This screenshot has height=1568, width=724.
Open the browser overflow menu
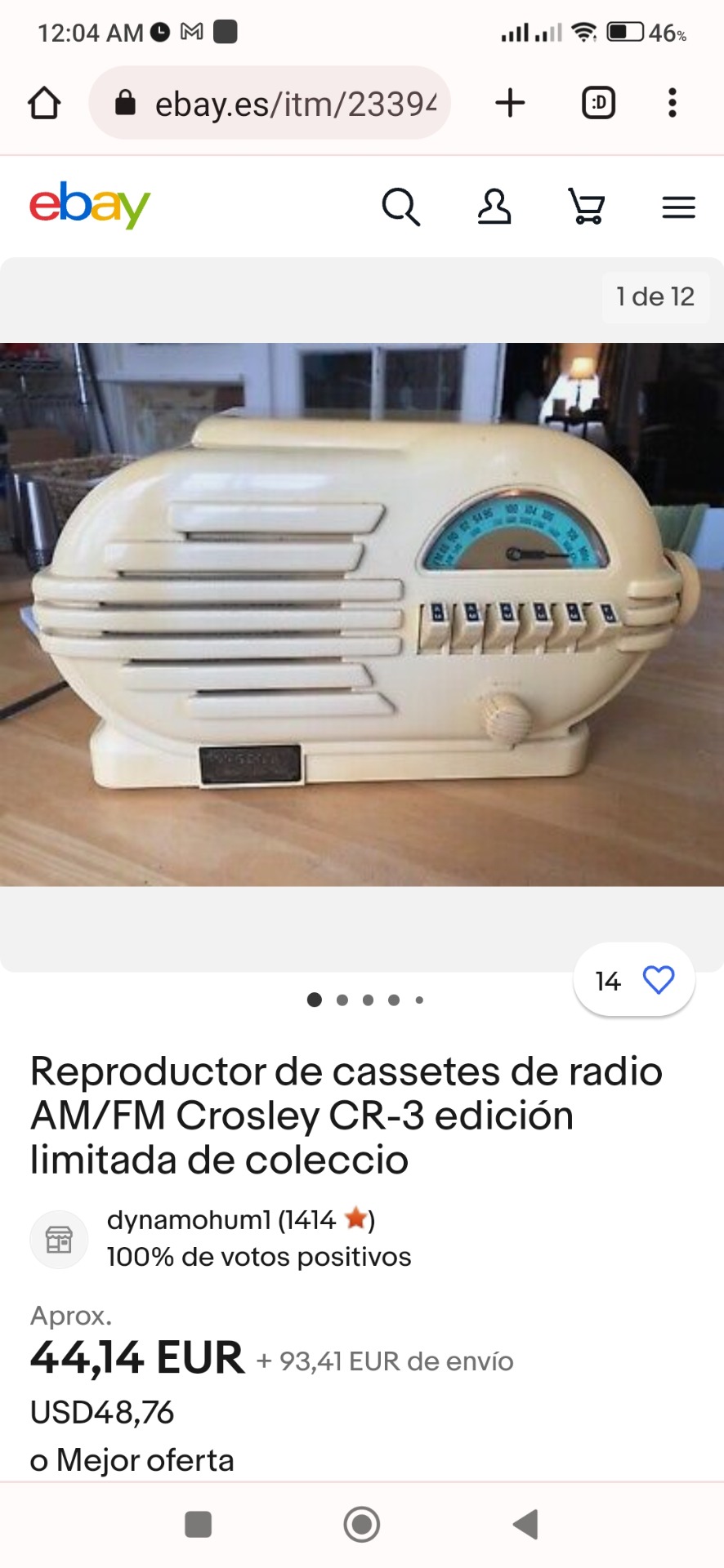click(x=672, y=103)
